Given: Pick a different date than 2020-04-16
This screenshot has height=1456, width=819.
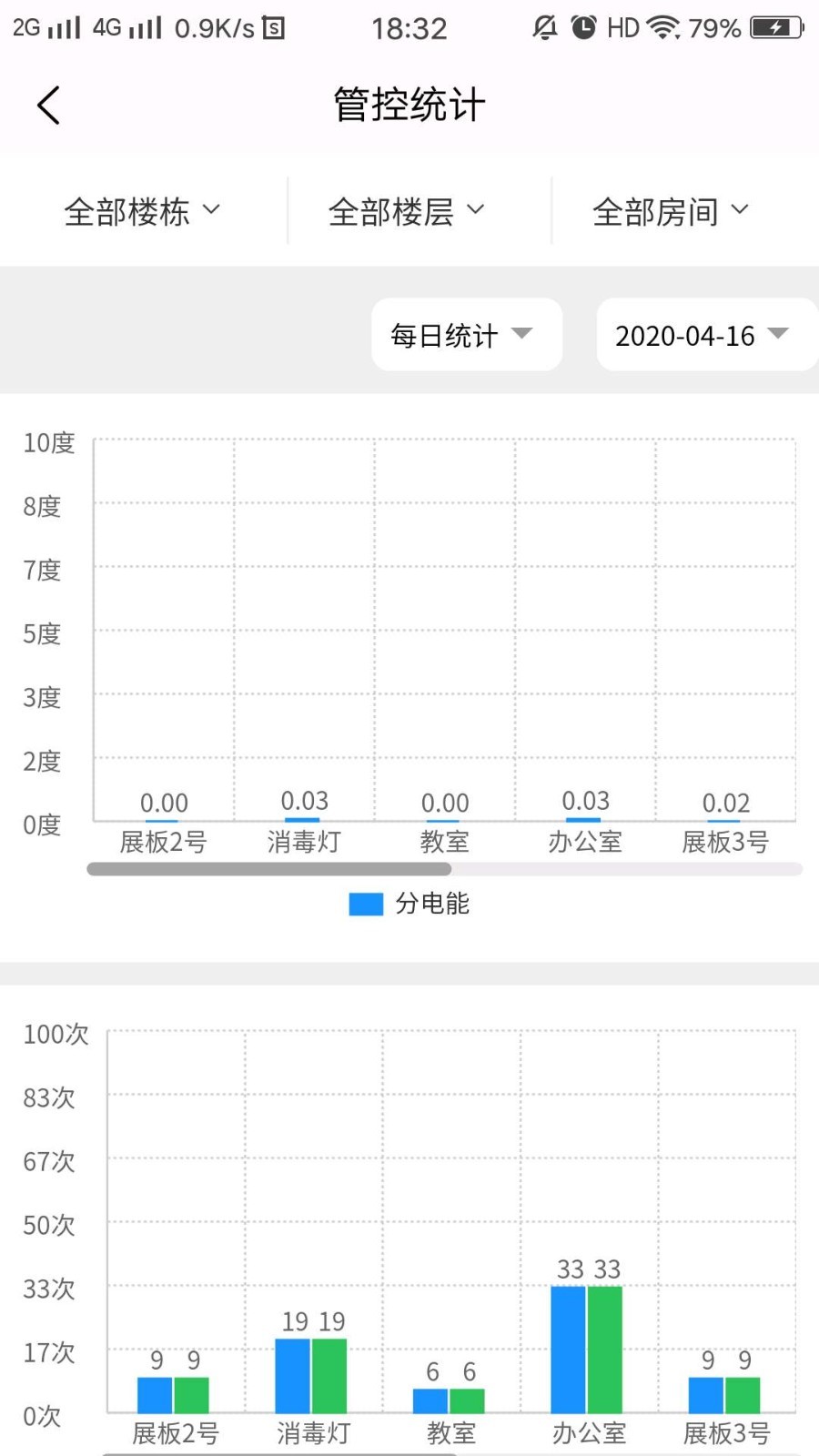Looking at the screenshot, I should 702,335.
